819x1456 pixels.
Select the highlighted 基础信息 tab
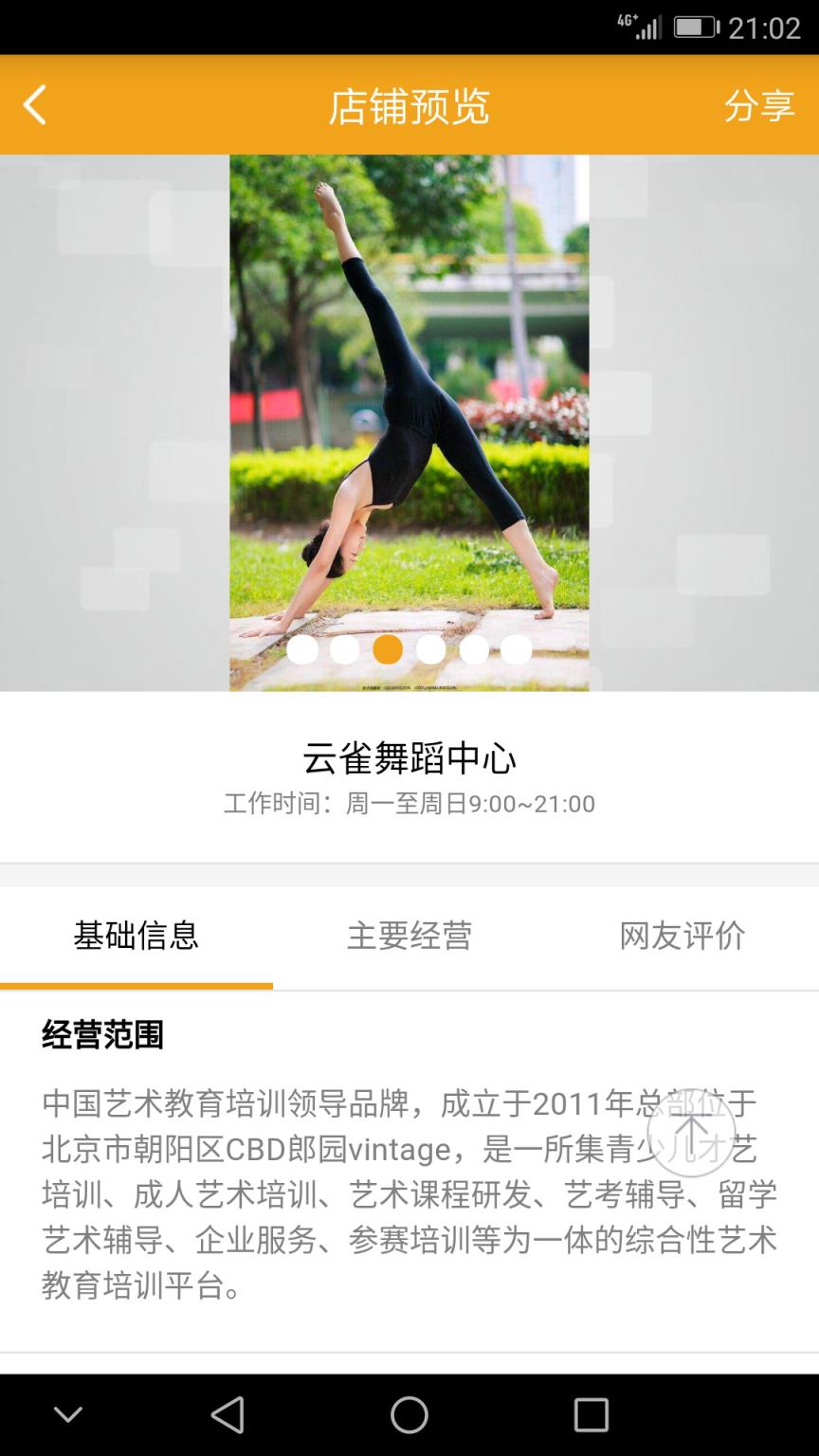(x=136, y=937)
